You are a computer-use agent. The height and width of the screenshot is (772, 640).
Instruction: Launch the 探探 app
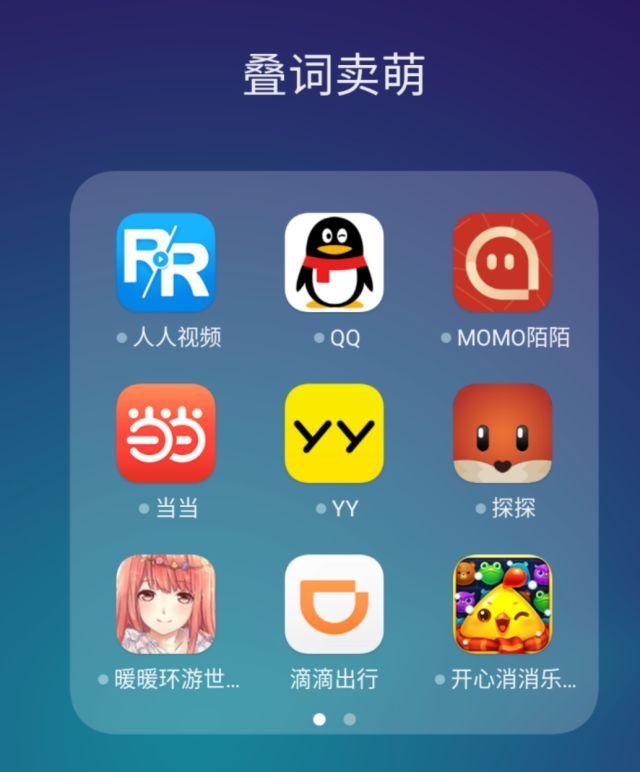502,433
